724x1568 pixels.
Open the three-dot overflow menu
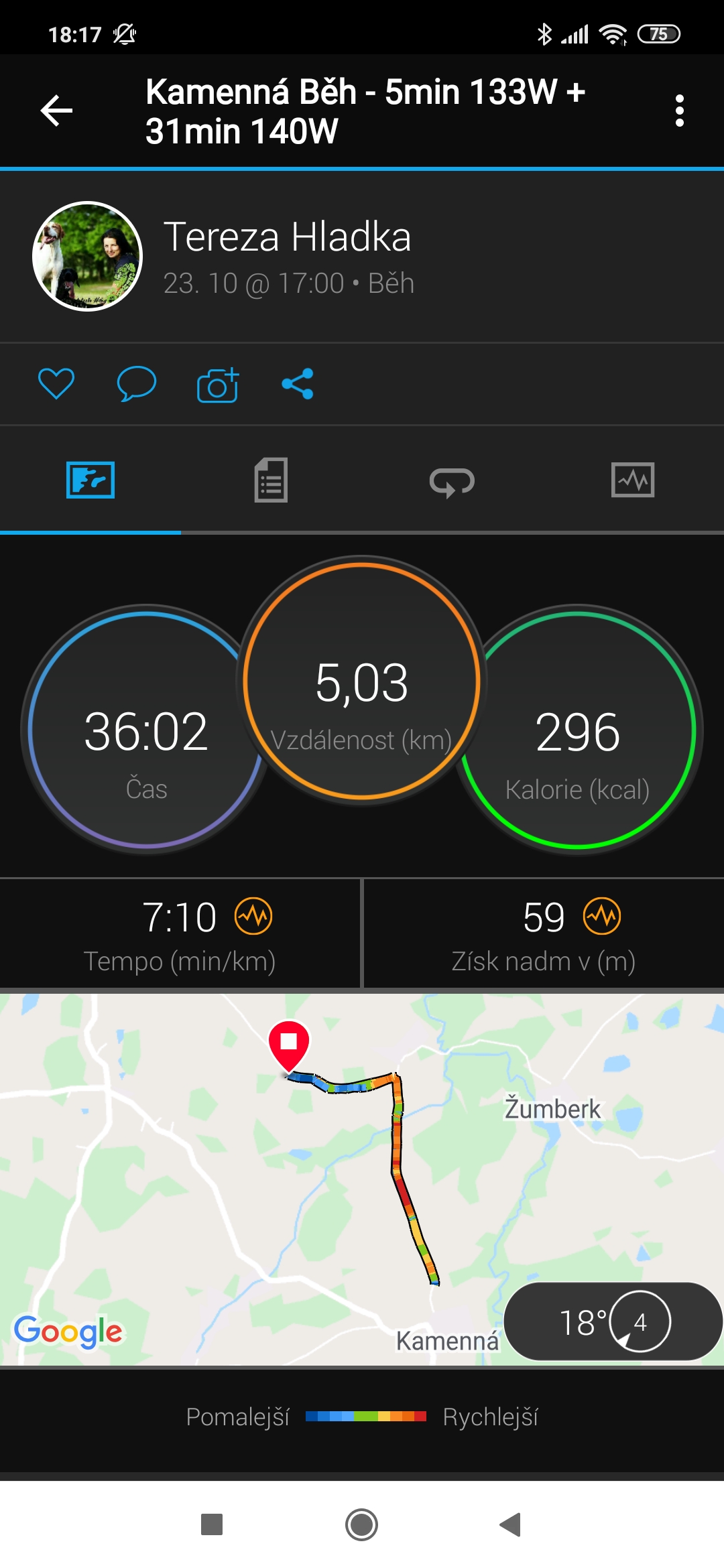click(679, 111)
